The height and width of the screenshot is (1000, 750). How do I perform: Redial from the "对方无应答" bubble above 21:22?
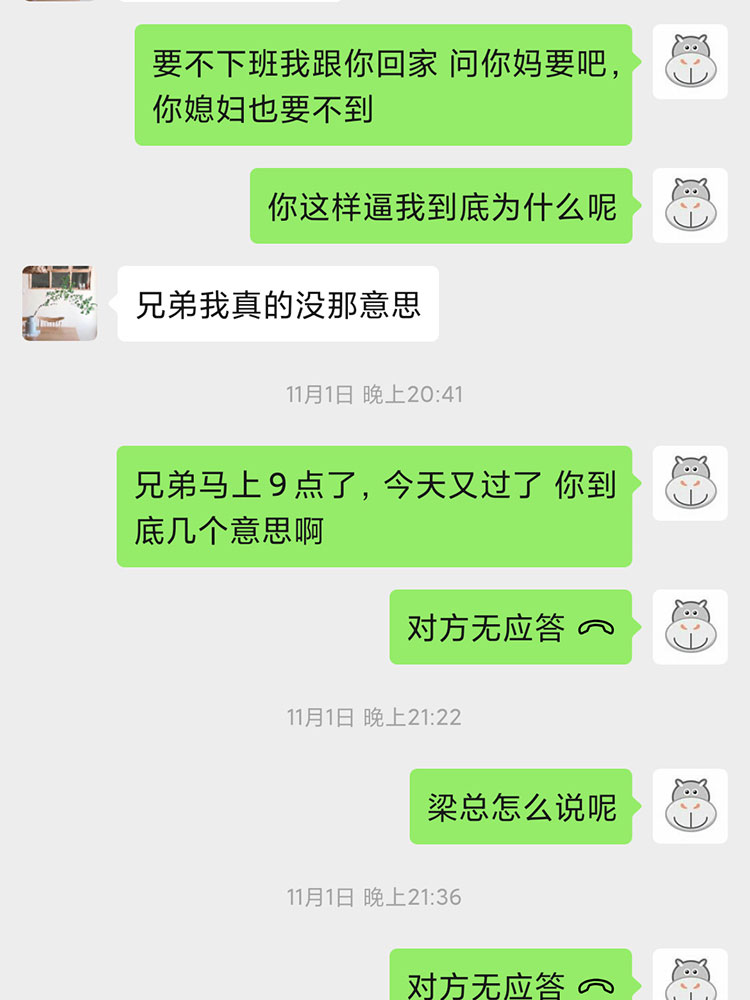point(510,627)
